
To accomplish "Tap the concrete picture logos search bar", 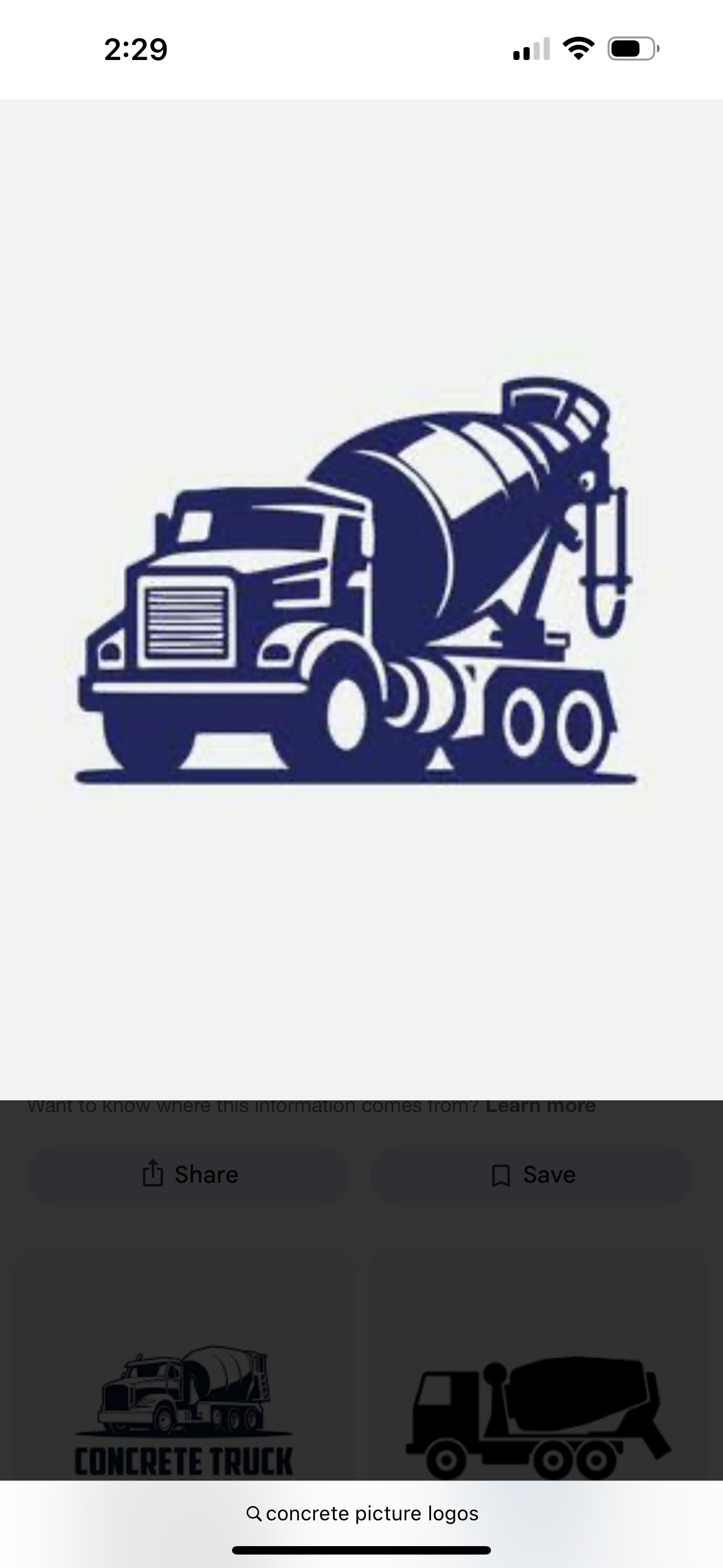I will (x=361, y=1514).
